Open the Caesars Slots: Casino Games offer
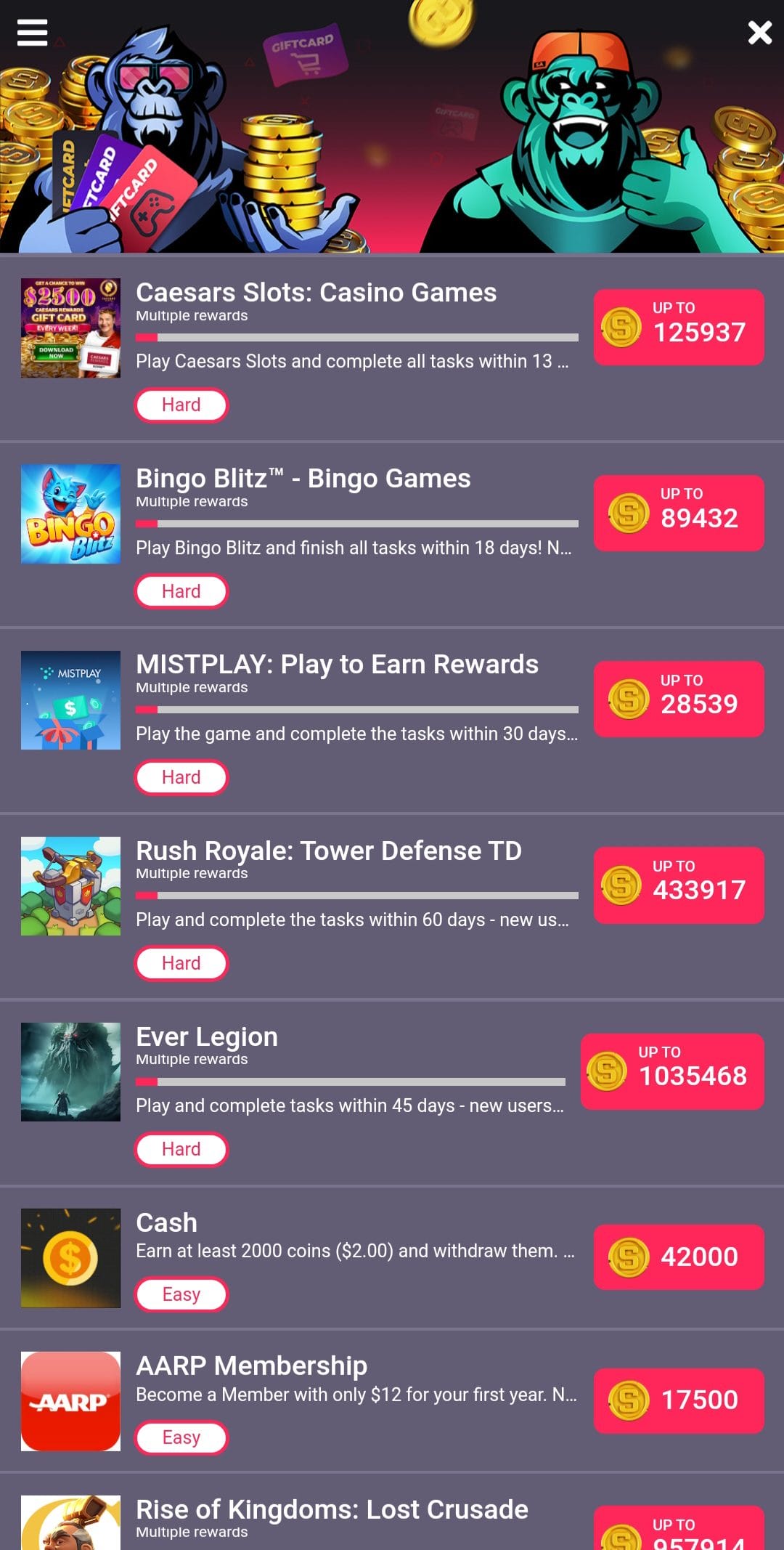The height and width of the screenshot is (1550, 784). 316,293
